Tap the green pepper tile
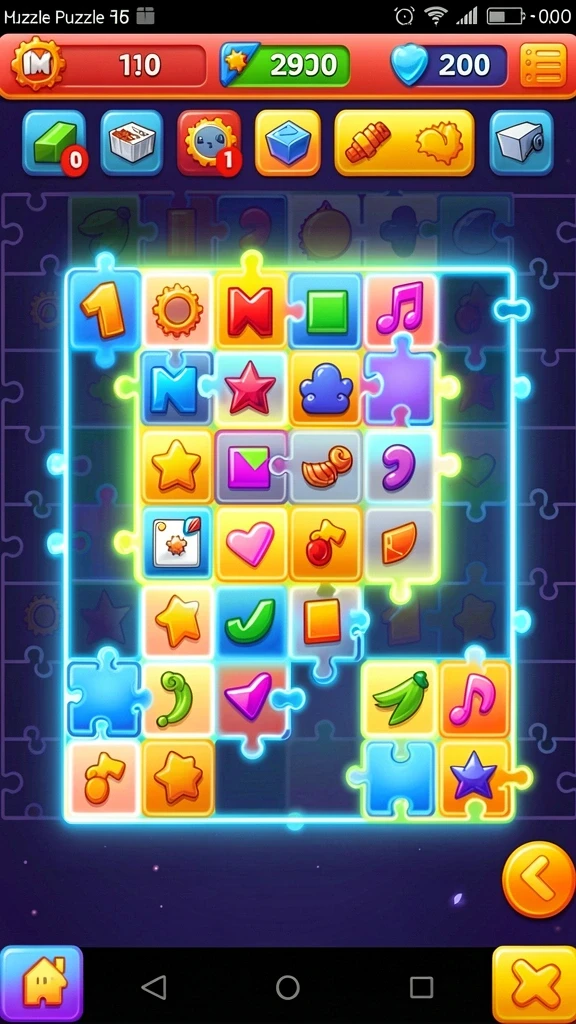The image size is (576, 1024). pyautogui.click(x=399, y=699)
